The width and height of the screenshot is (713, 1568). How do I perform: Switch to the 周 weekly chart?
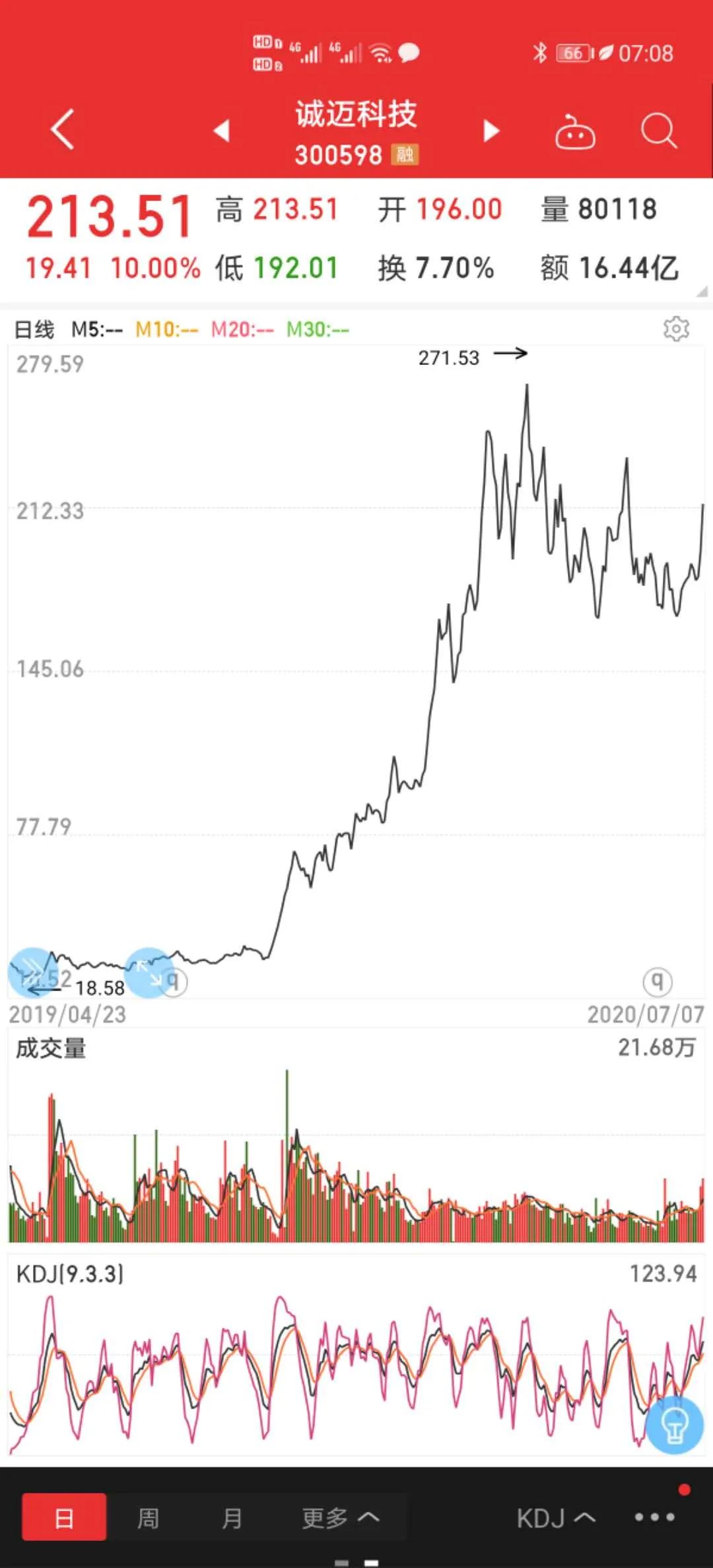[148, 1519]
